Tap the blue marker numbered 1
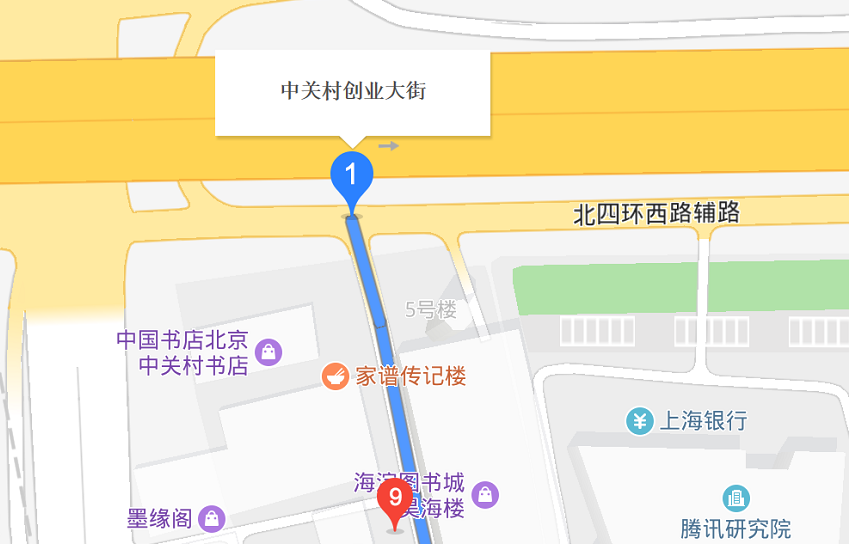This screenshot has height=544, width=849. [351, 176]
